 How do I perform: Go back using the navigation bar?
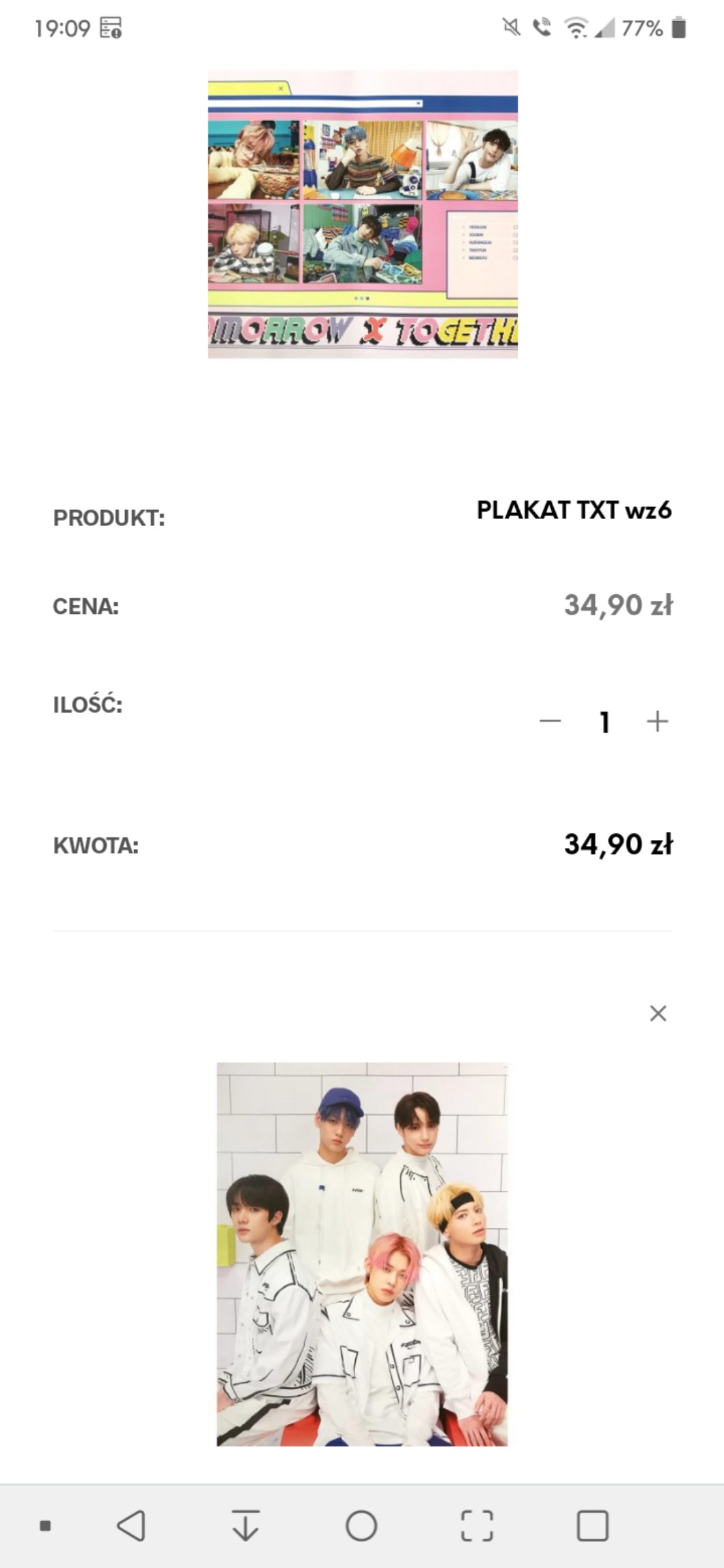(131, 1526)
